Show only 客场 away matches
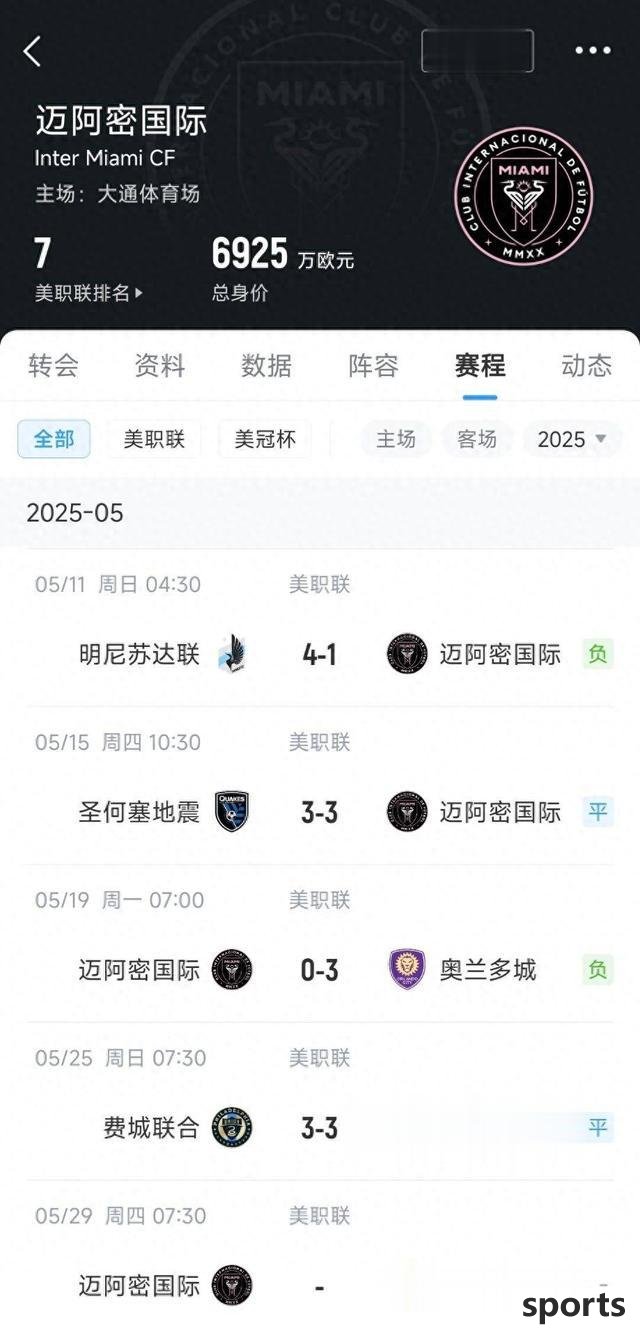Viewport: 640px width, 1337px height. 477,439
